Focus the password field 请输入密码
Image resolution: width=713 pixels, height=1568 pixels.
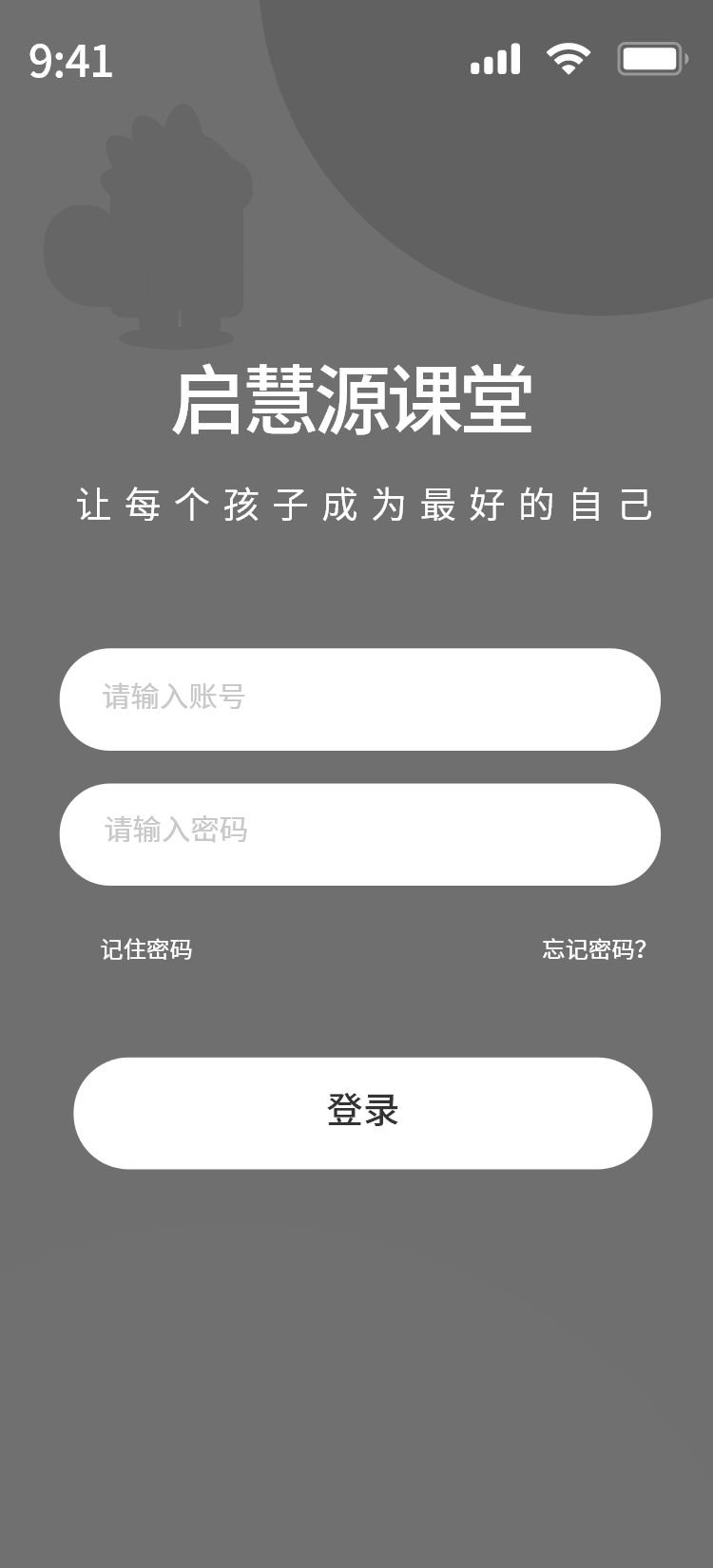tap(359, 834)
